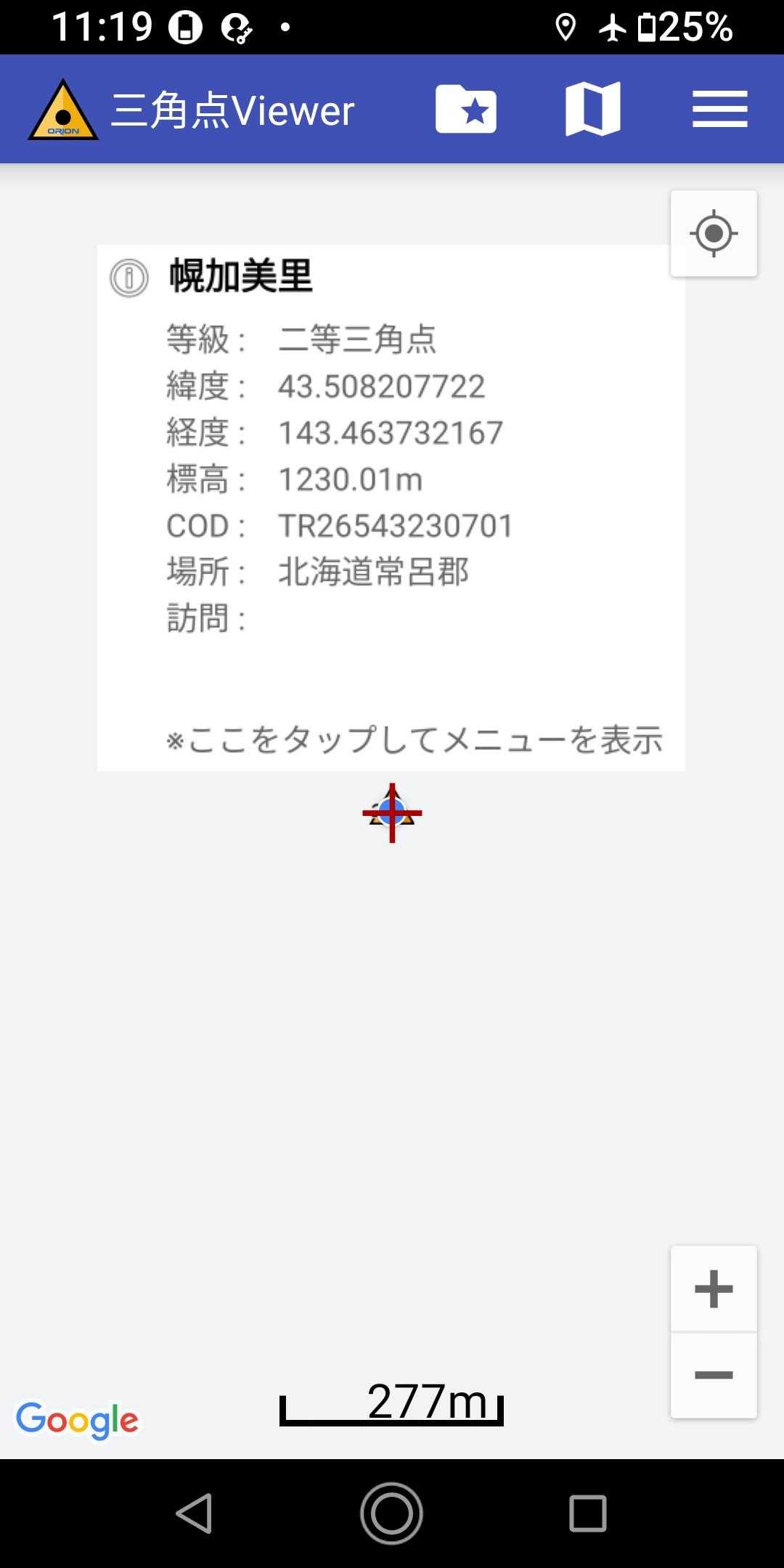Zoom out on the map
784x1568 pixels.
[714, 1375]
